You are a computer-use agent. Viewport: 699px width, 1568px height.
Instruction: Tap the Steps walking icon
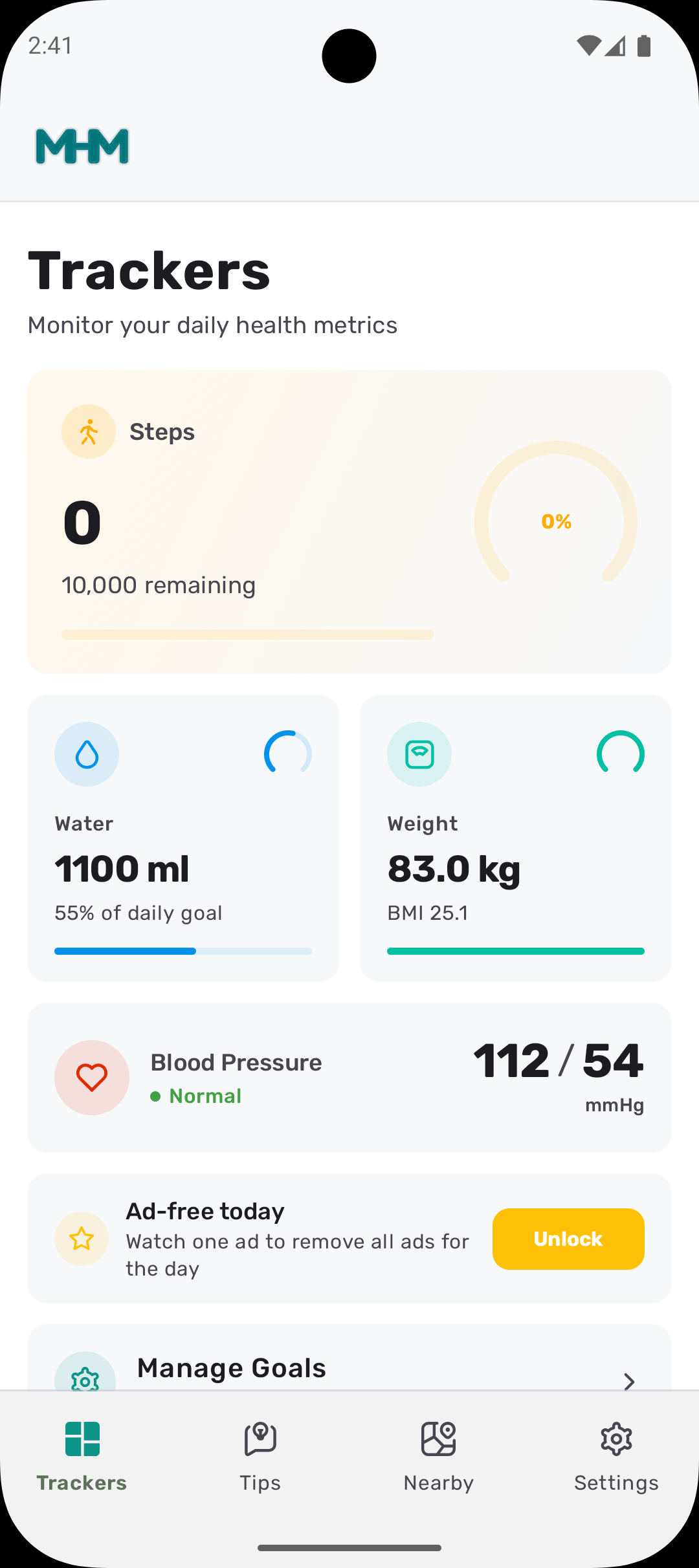coord(88,431)
